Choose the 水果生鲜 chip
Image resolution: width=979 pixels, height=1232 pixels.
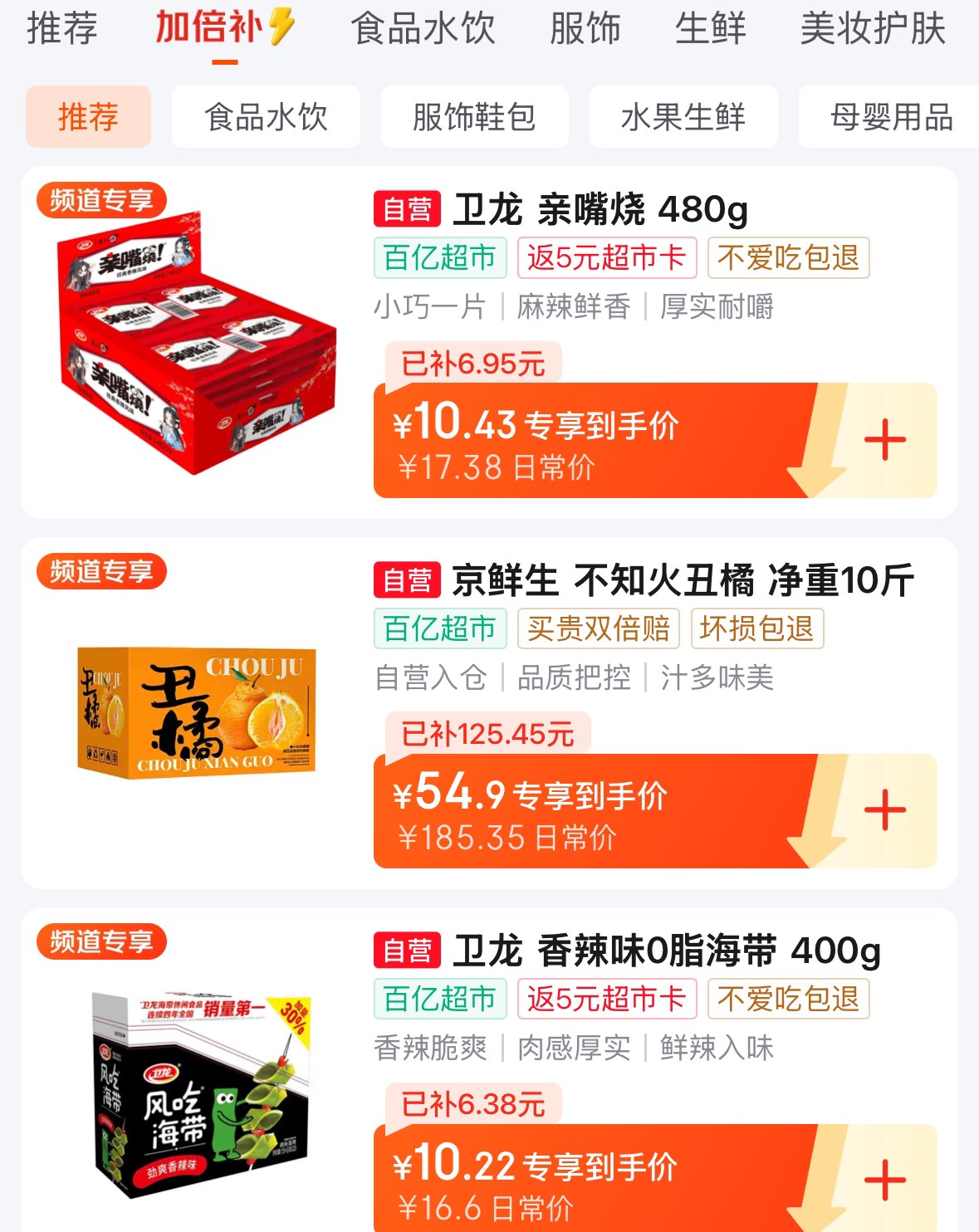pyautogui.click(x=683, y=117)
